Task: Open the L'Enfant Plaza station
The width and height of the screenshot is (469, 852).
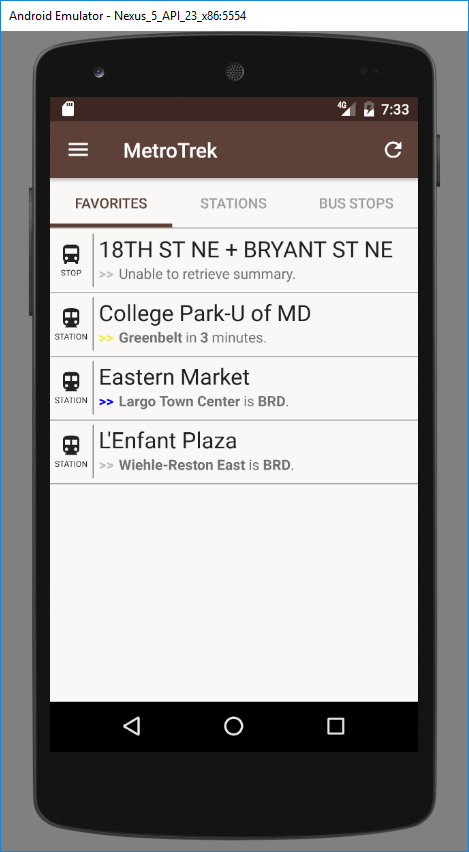Action: click(x=234, y=452)
